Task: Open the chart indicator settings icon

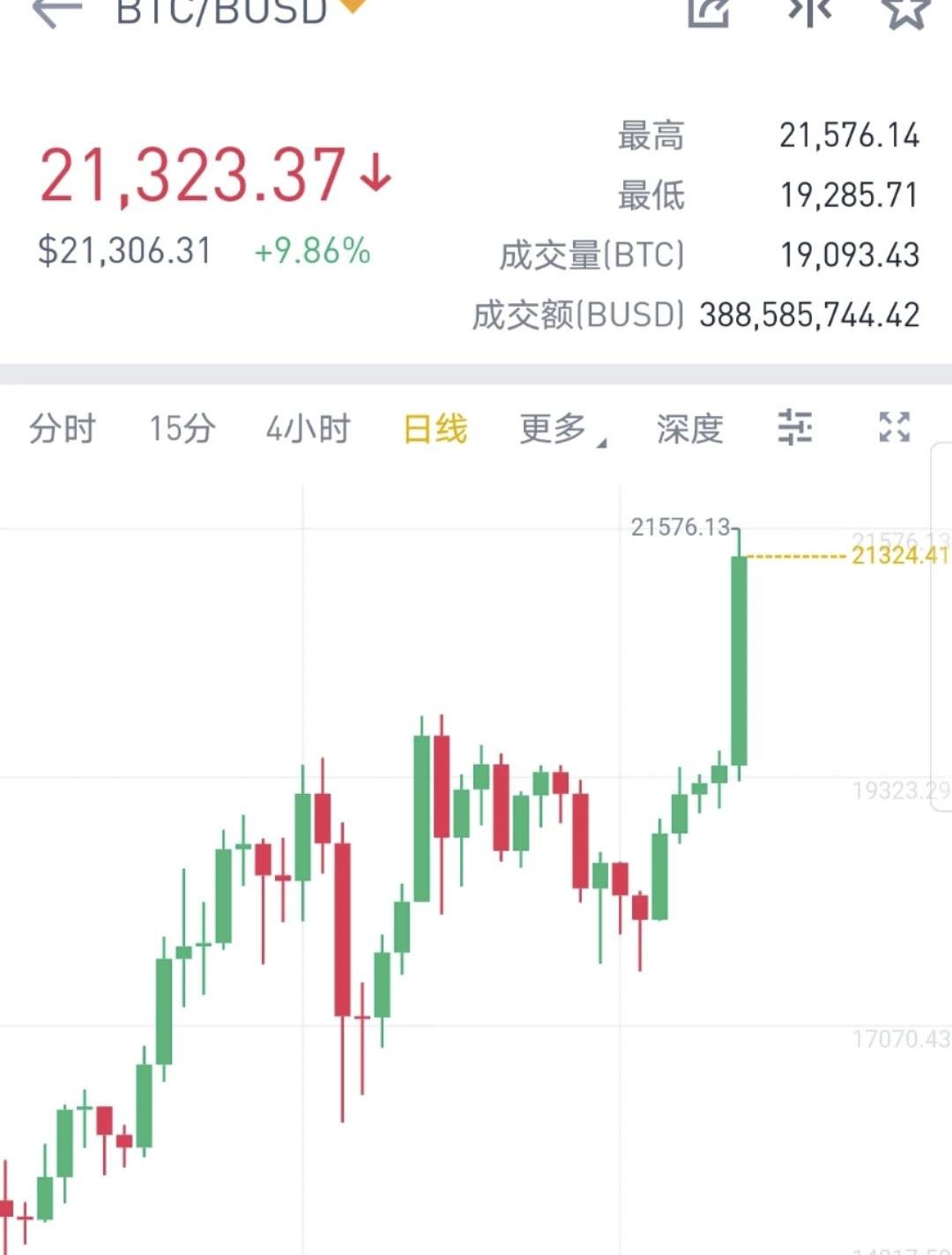Action: (794, 427)
